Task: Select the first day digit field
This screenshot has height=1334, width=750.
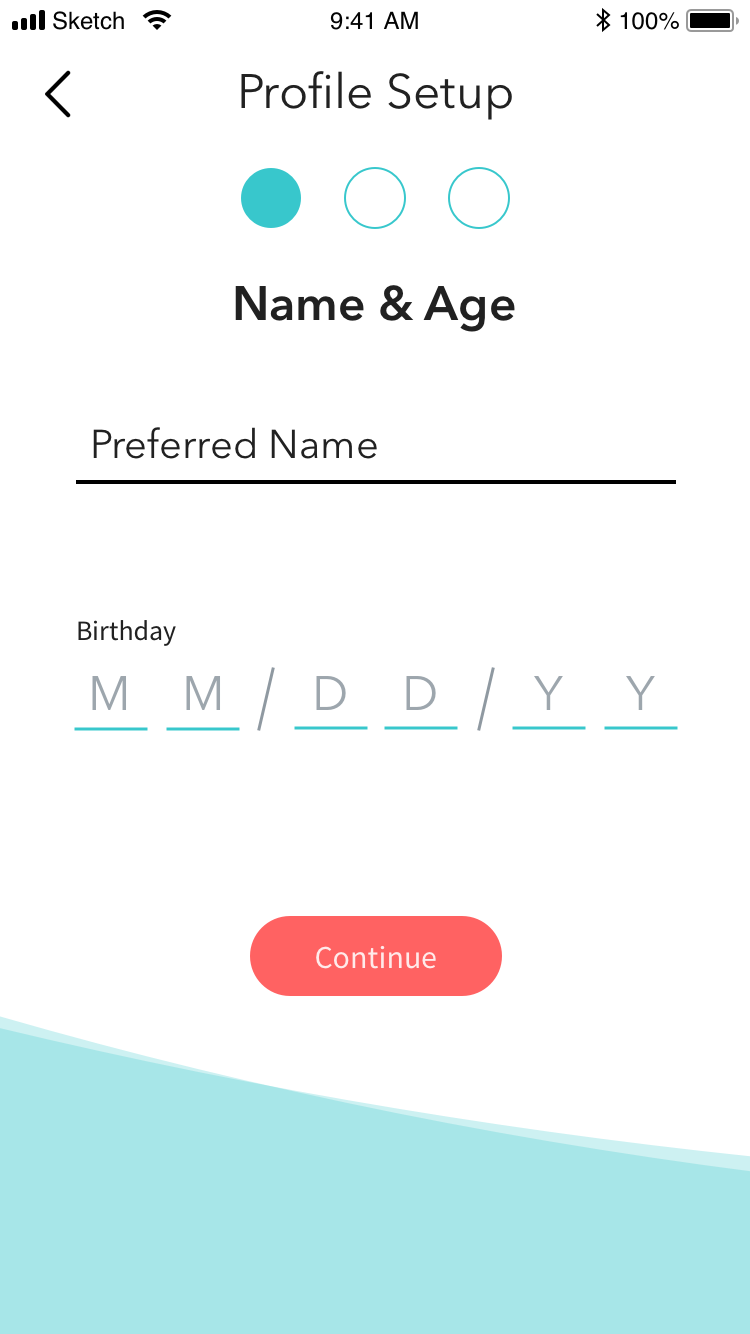Action: pyautogui.click(x=331, y=698)
